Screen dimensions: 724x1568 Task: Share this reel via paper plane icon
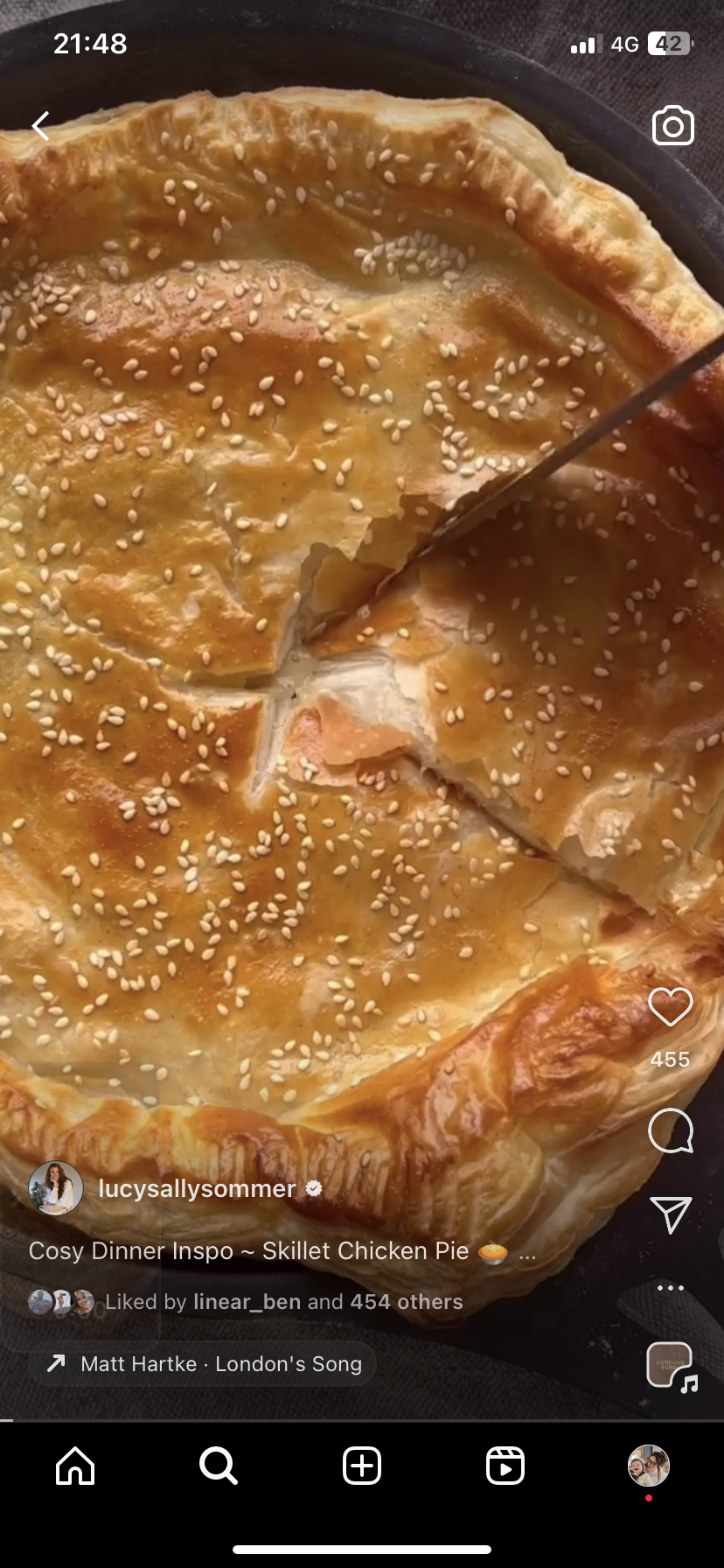click(671, 1214)
